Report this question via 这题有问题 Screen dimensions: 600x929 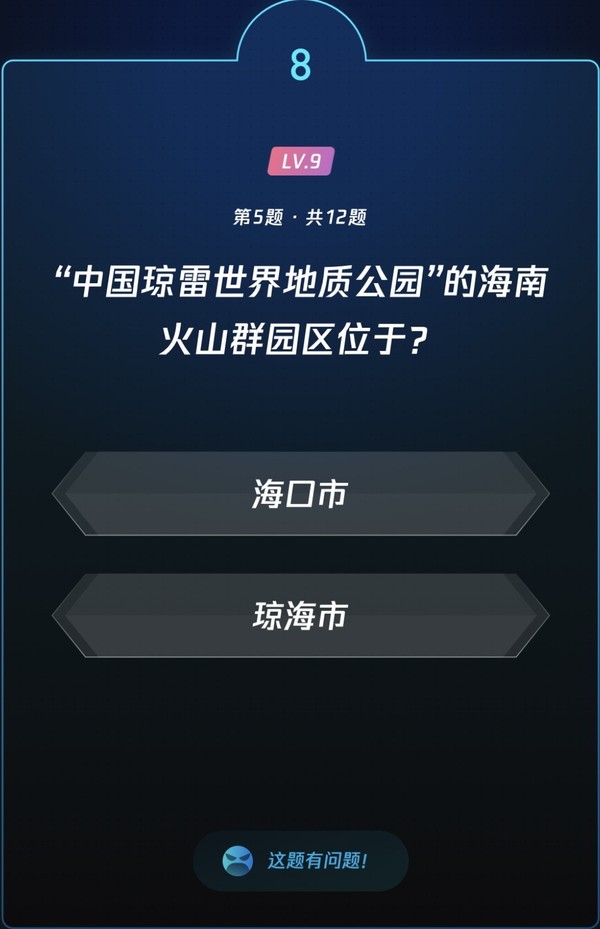(x=301, y=860)
